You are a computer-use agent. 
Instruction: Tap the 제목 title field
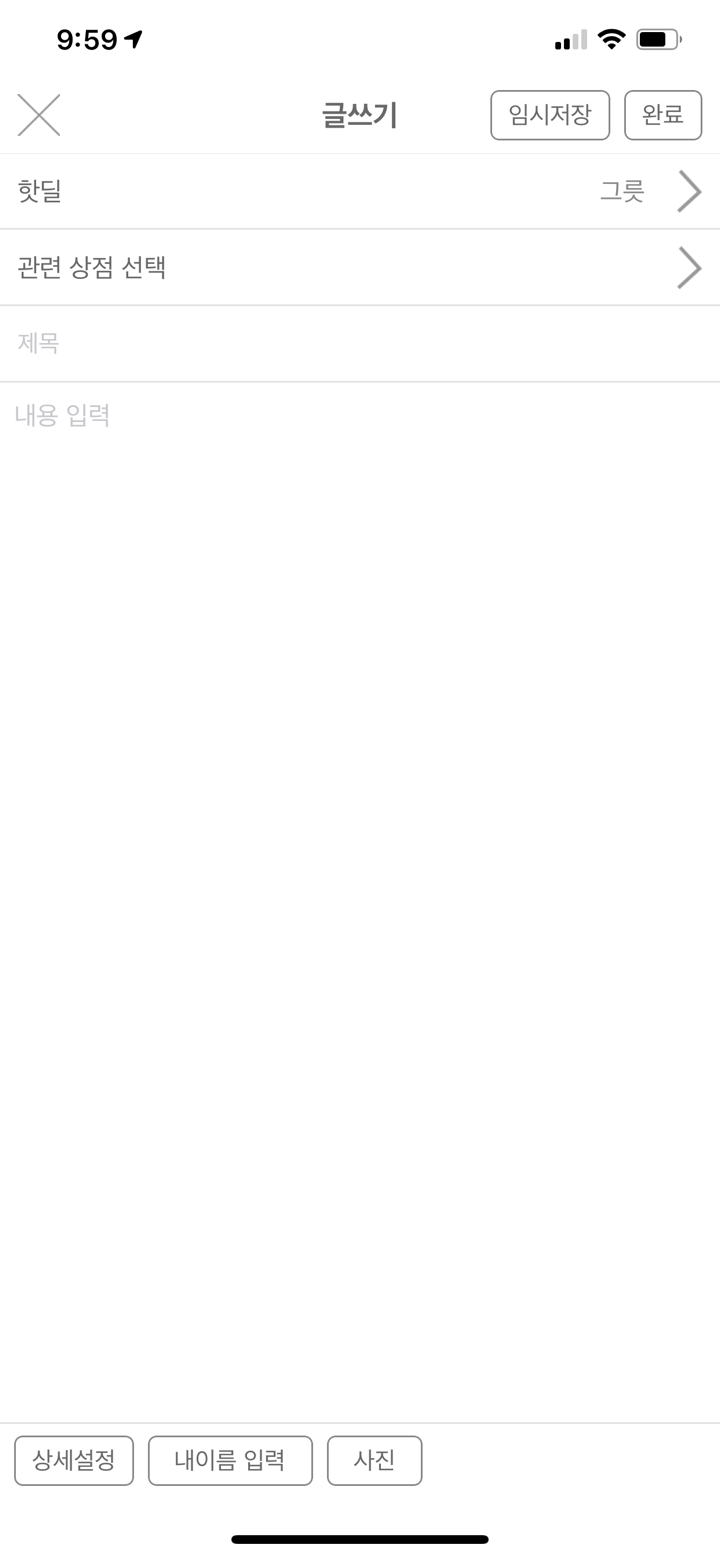pyautogui.click(x=360, y=343)
